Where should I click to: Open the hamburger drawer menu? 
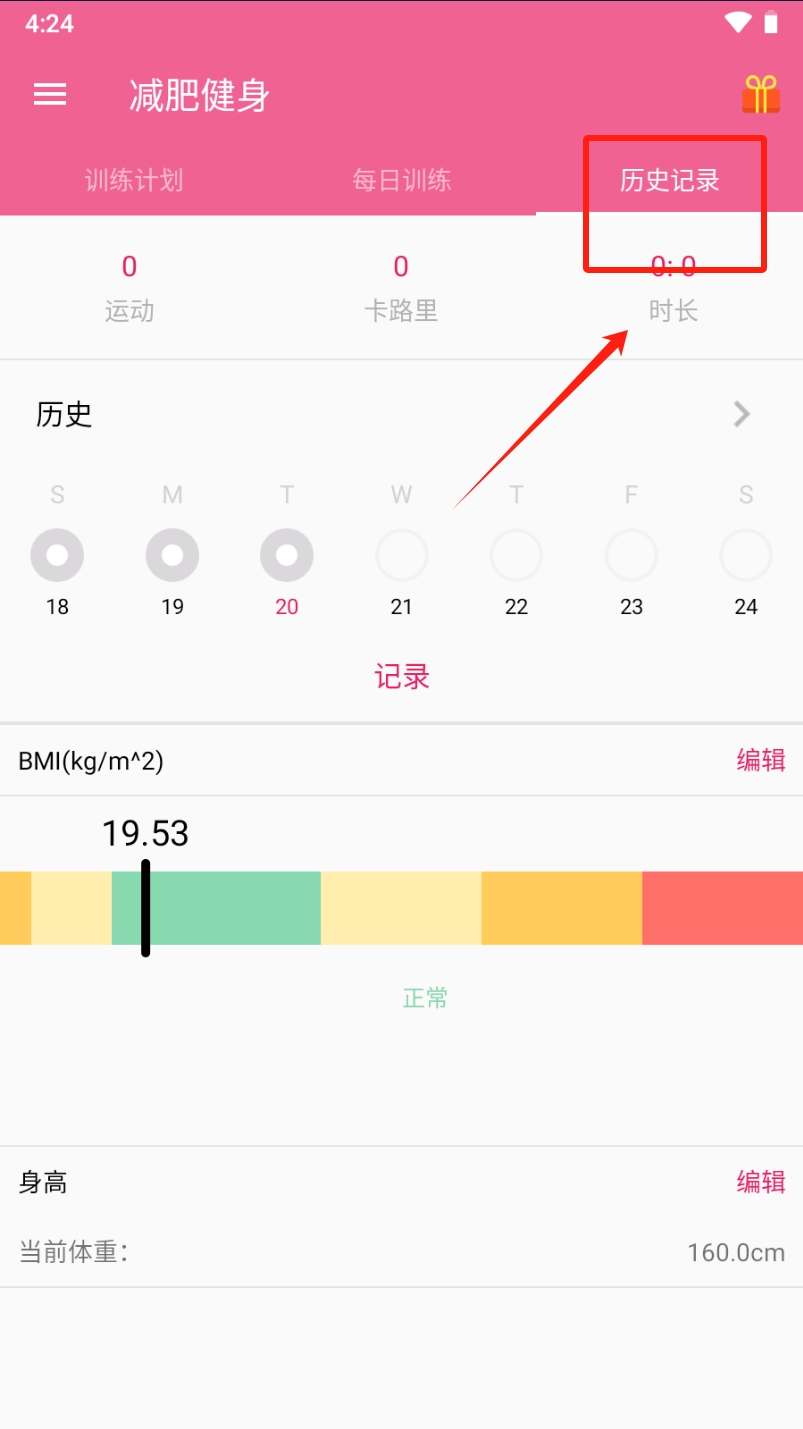pos(50,95)
